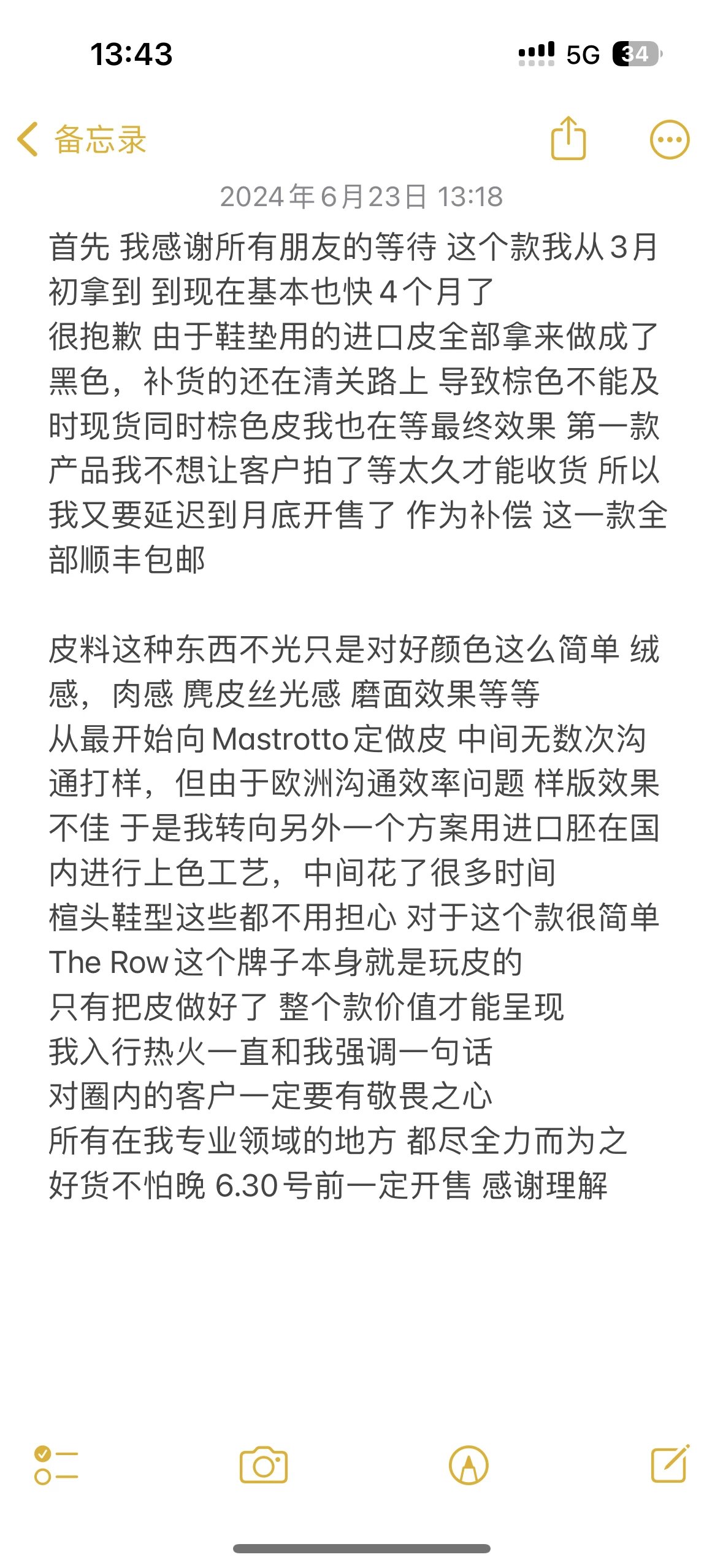Open the camera attachment option
This screenshot has width=723, height=1568.
point(264,1466)
